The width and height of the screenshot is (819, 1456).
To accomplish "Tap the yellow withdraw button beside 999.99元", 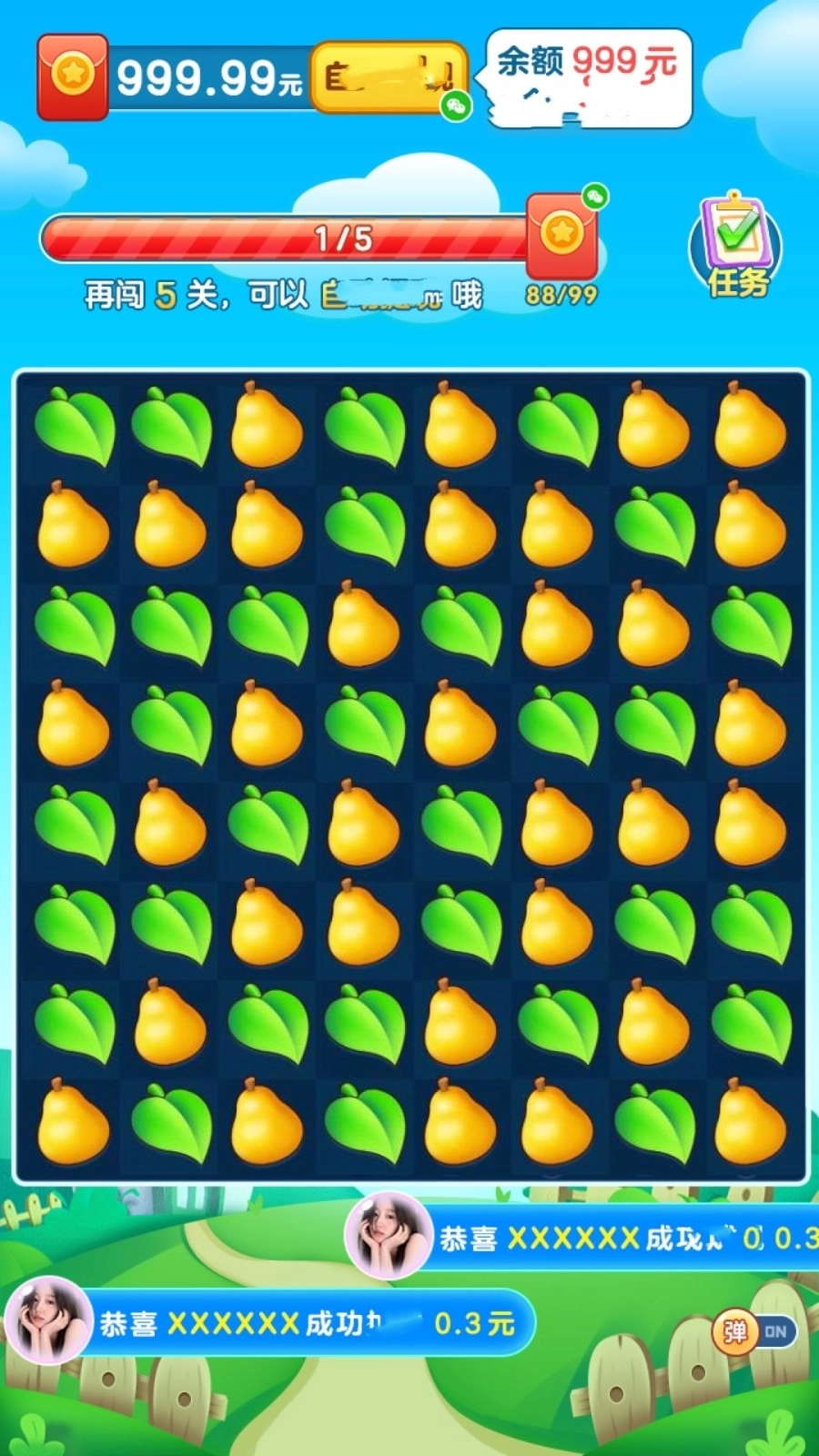I will (x=389, y=78).
